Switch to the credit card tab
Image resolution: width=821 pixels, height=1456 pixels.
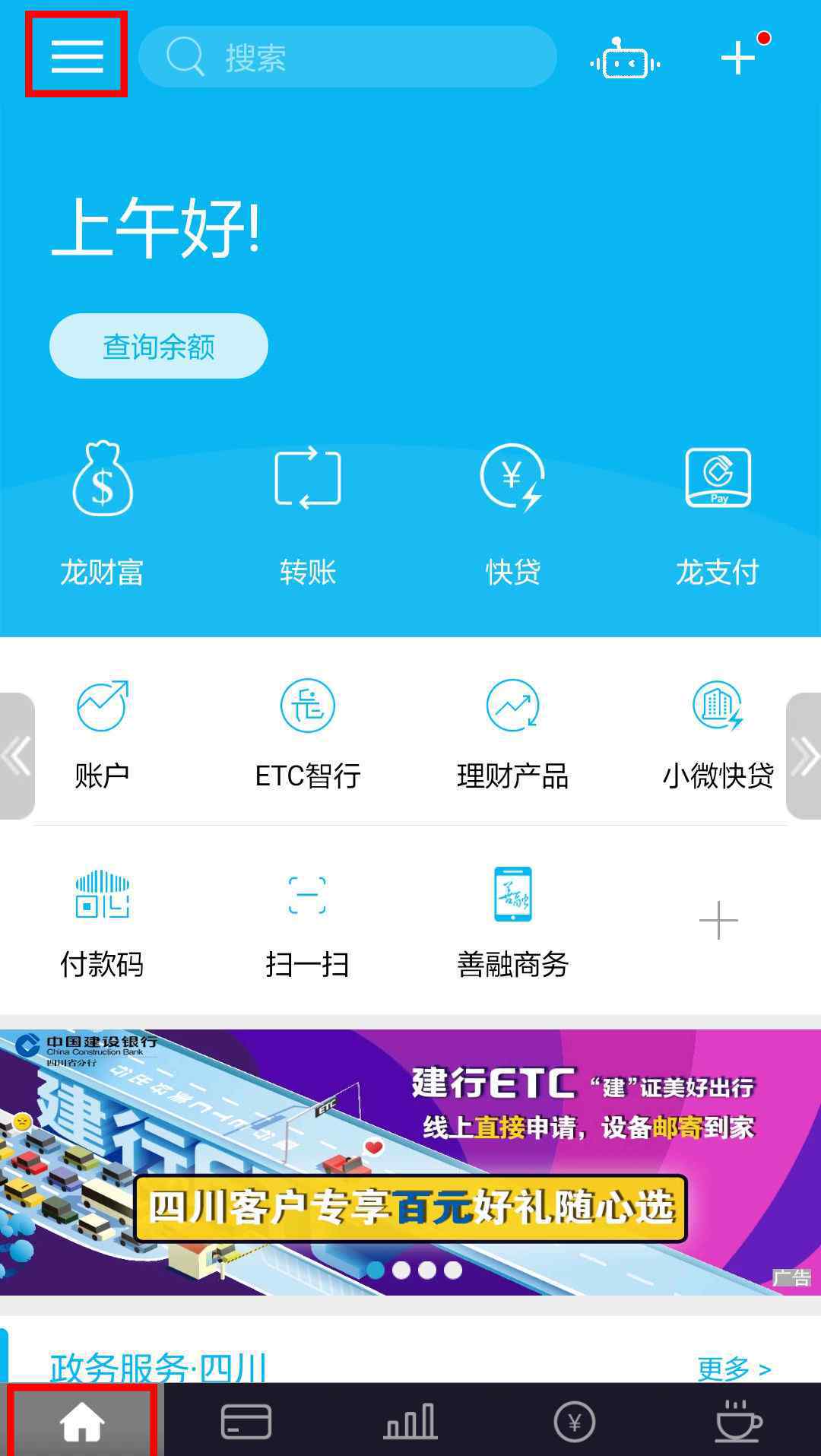[246, 1421]
